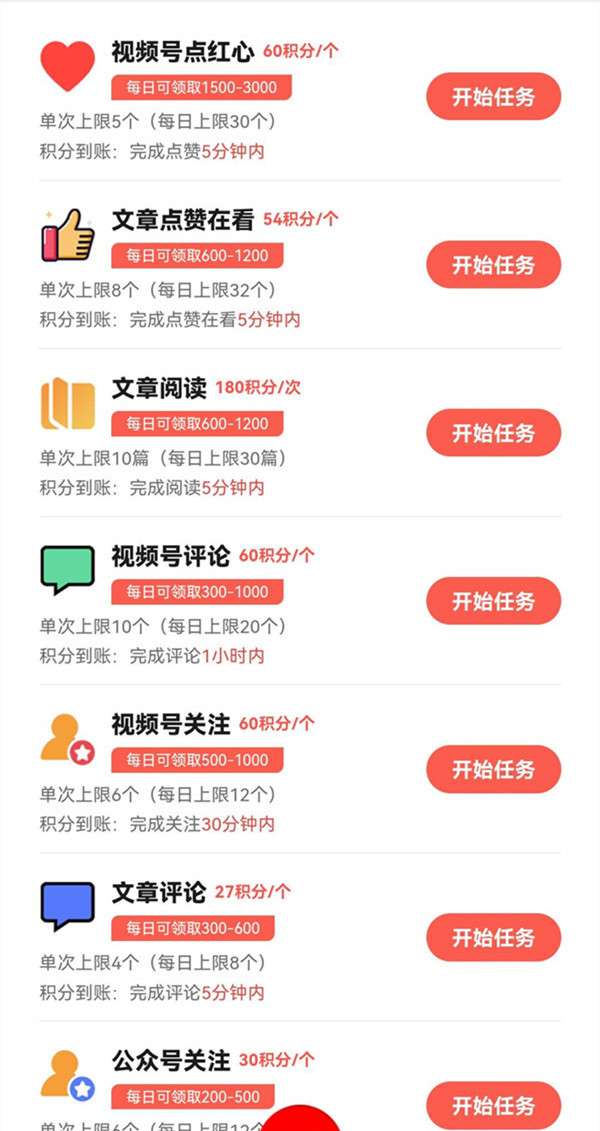Start the 视频号点红心 task
The height and width of the screenshot is (1131, 600).
493,97
